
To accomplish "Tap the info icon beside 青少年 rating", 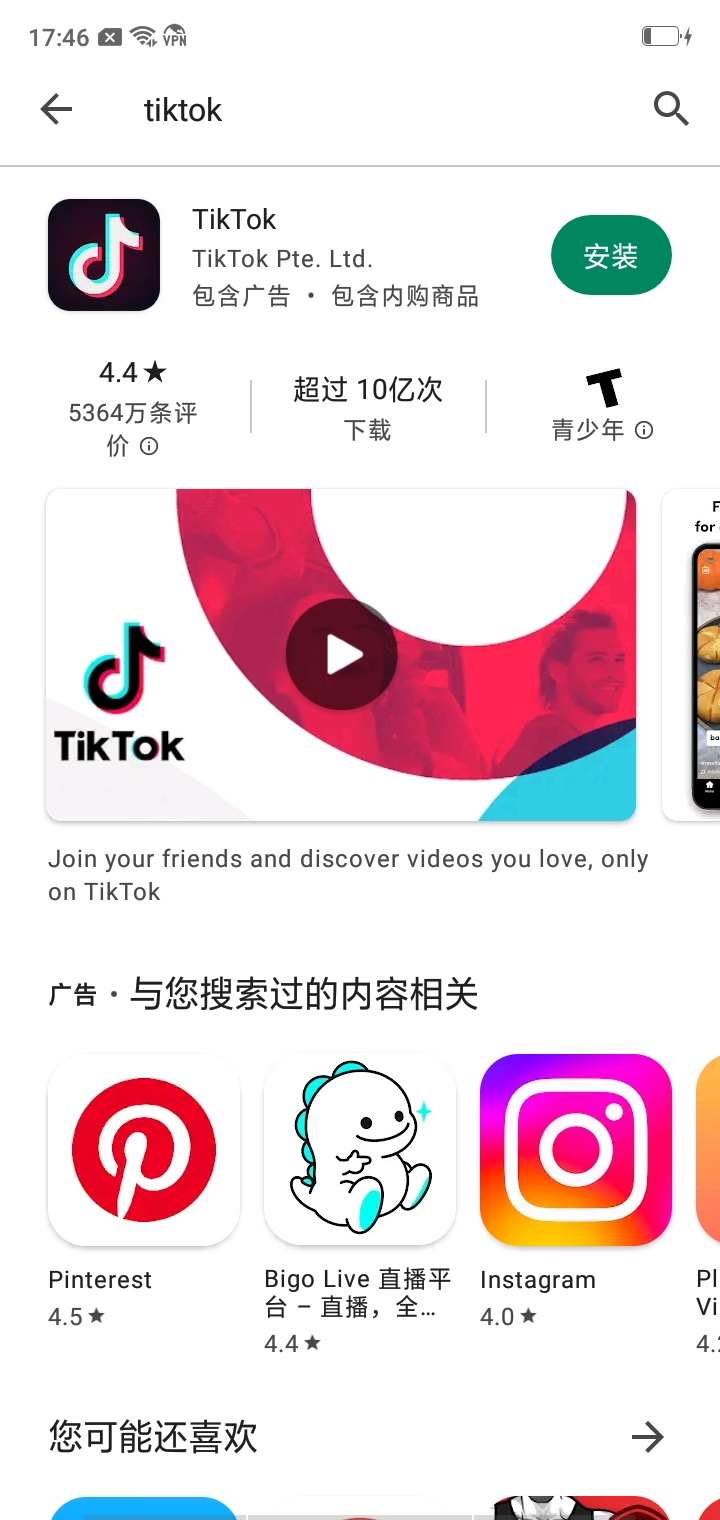I will tap(645, 430).
